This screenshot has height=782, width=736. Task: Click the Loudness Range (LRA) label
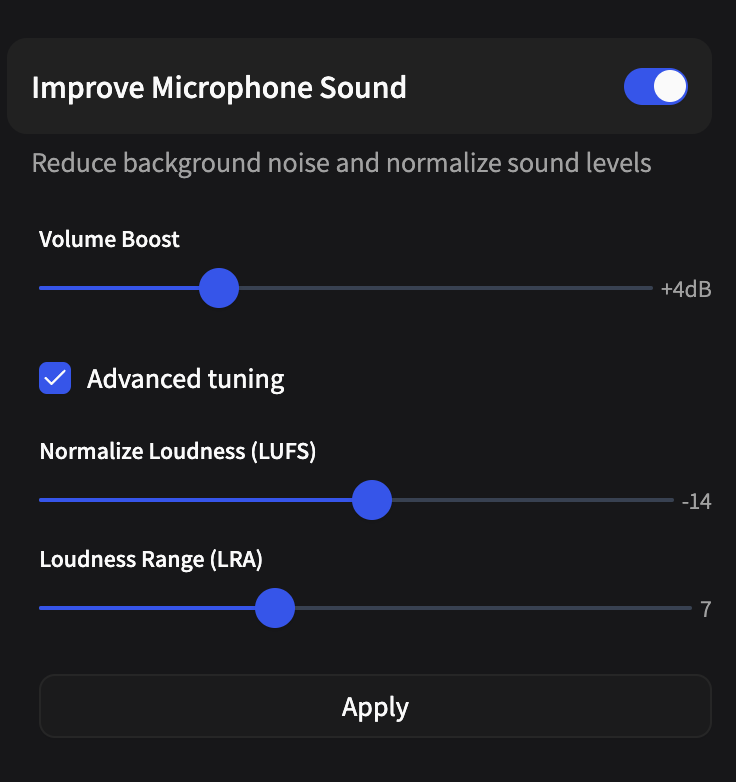tap(151, 559)
